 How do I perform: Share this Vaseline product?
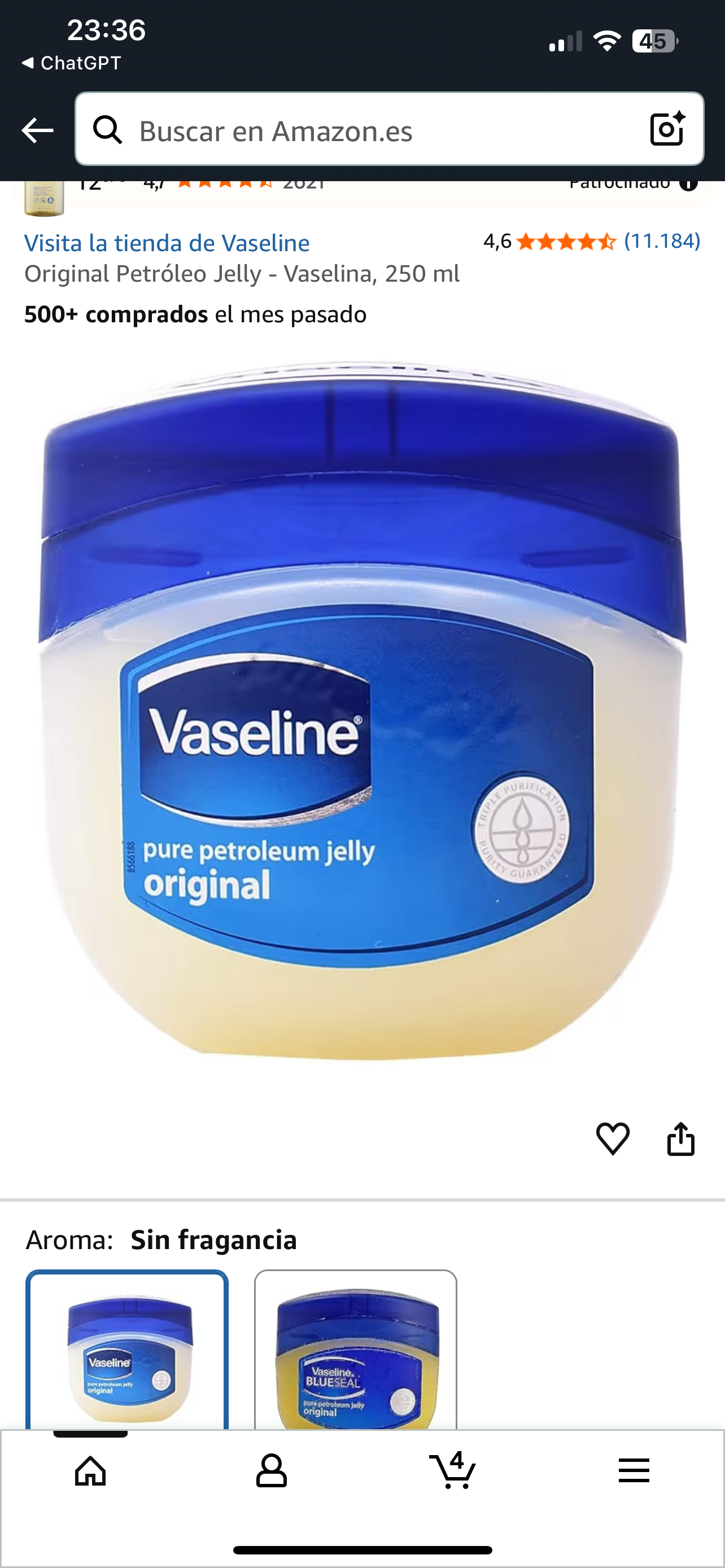(x=680, y=1138)
